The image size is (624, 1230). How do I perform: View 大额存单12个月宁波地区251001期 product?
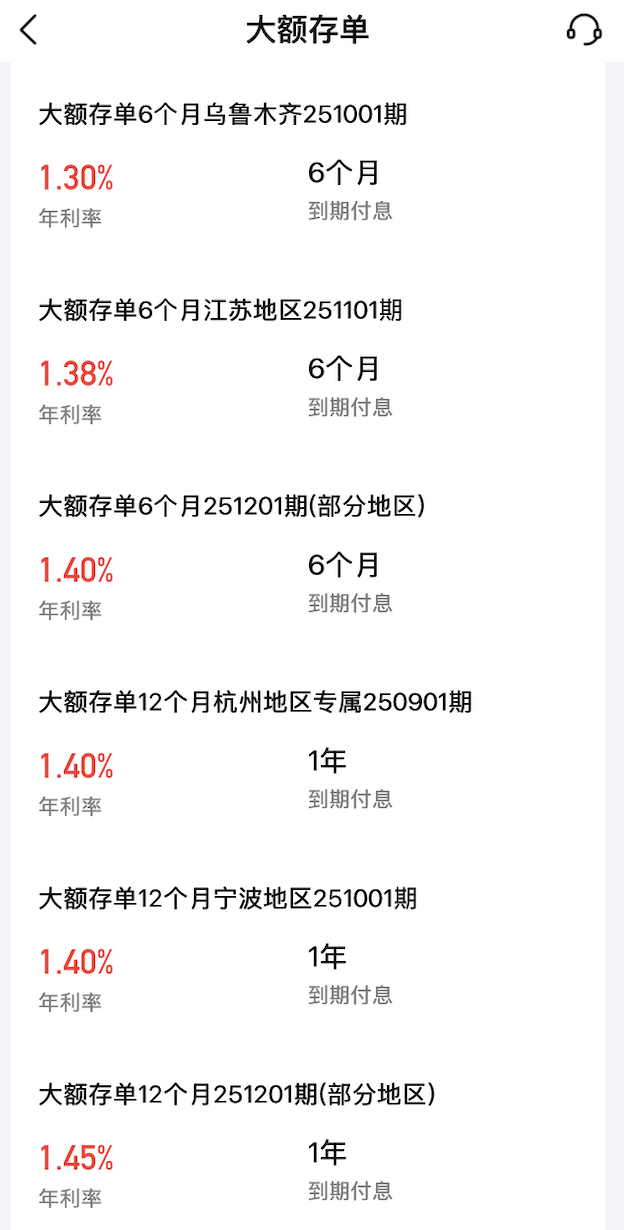228,899
